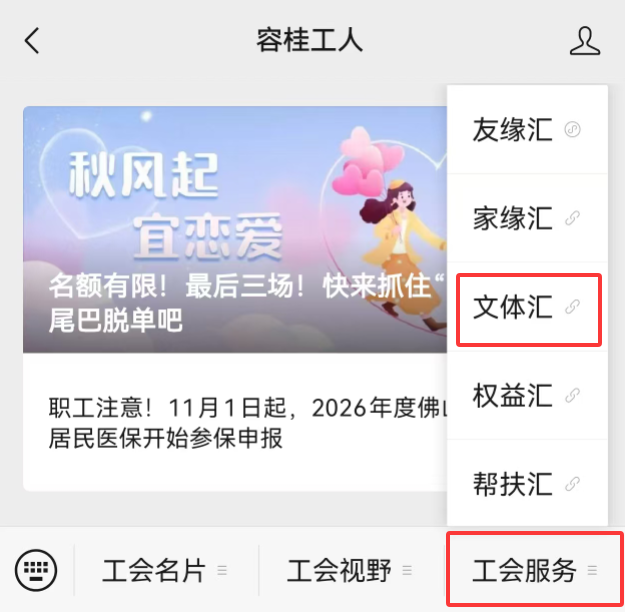This screenshot has height=612, width=625.
Task: Open the 文体汇 link
Action: coord(526,307)
